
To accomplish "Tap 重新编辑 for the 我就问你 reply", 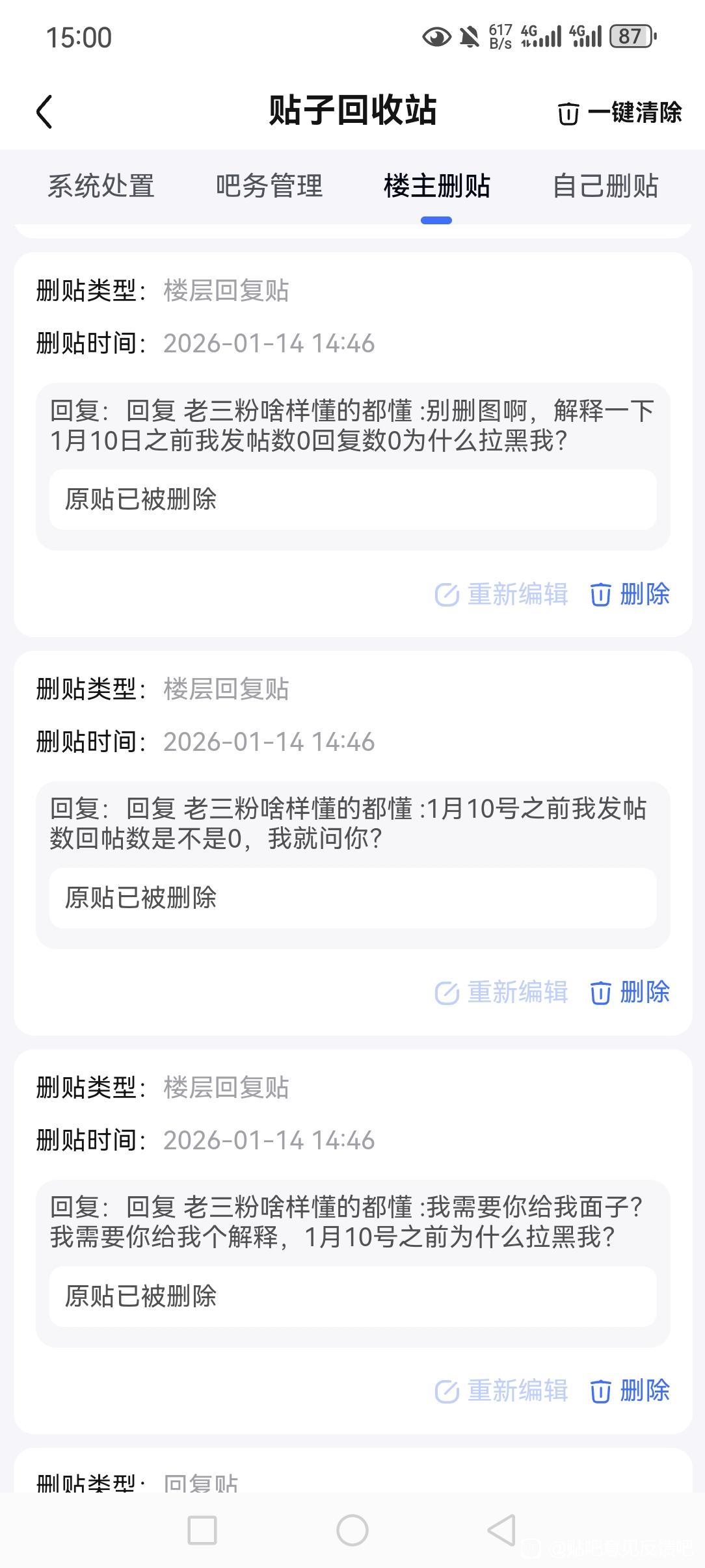I will pyautogui.click(x=501, y=993).
